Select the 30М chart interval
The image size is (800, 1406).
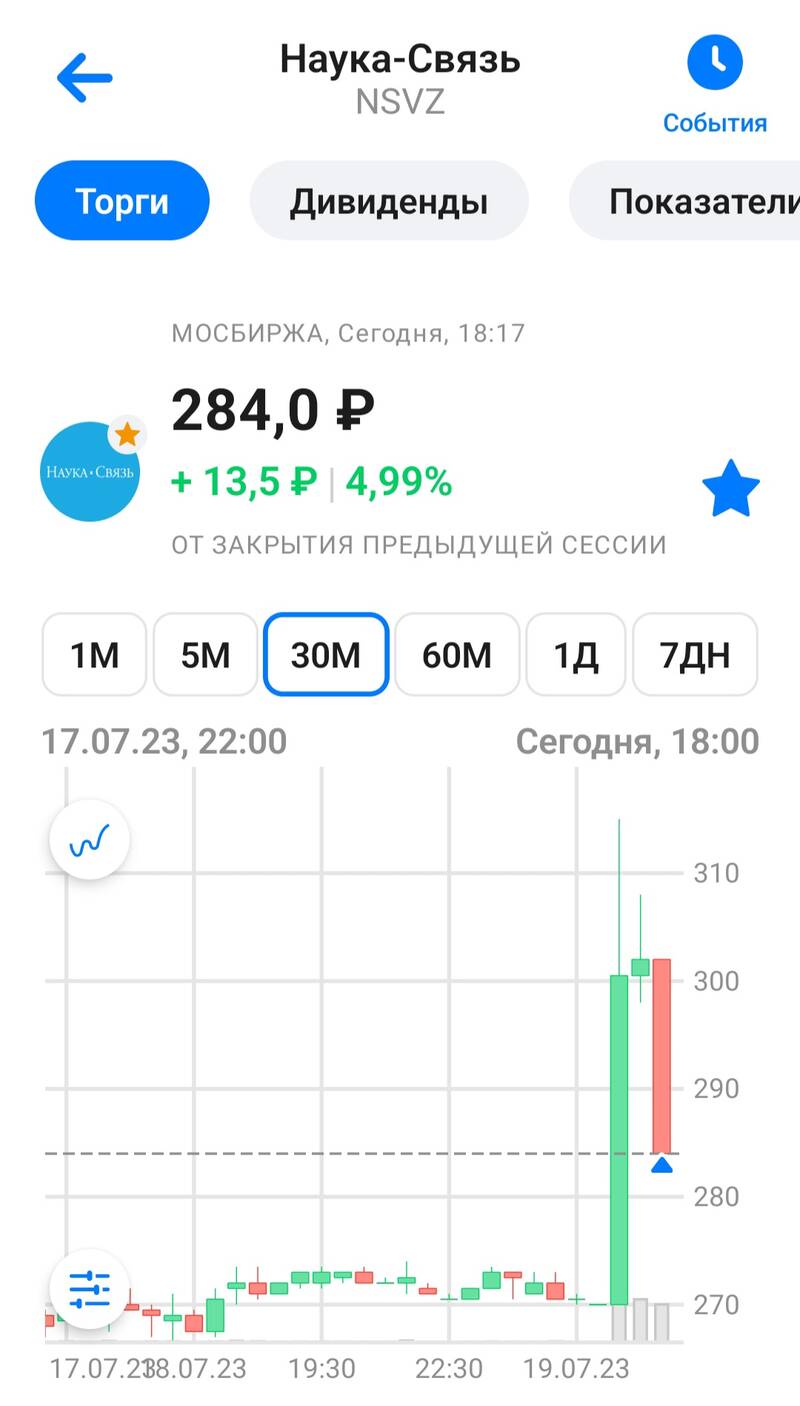(x=326, y=655)
